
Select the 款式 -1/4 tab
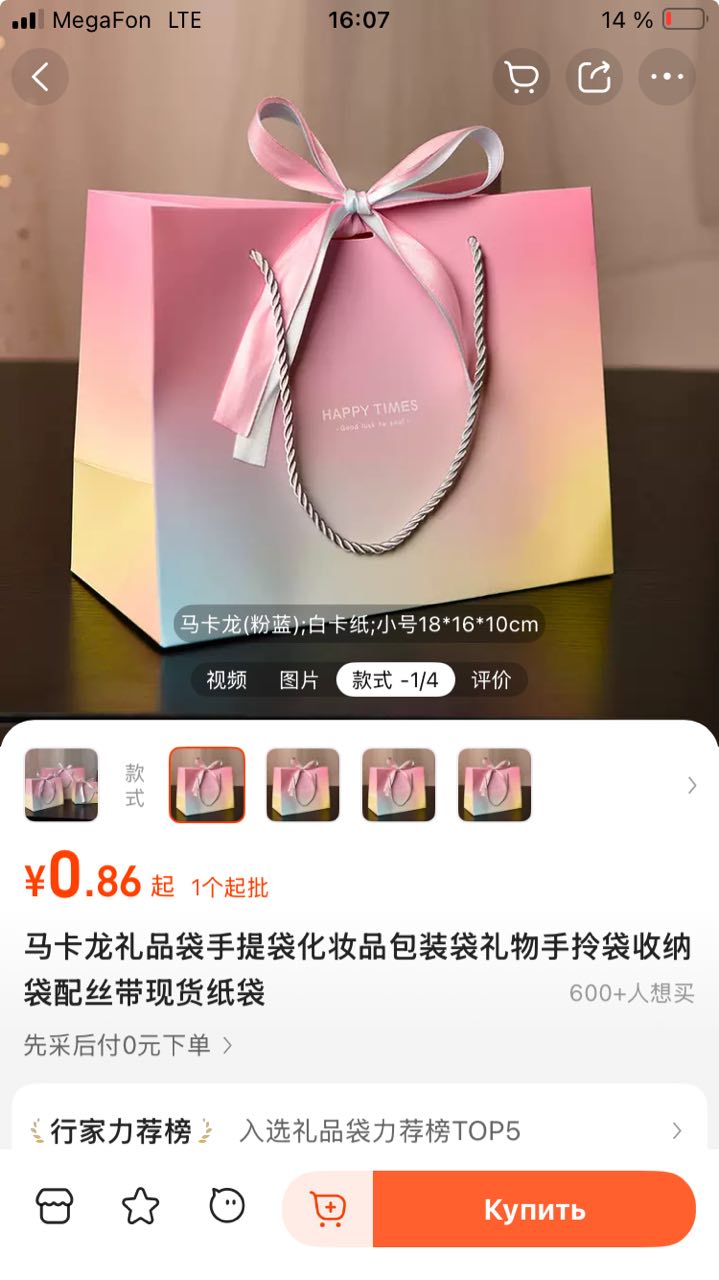(395, 680)
